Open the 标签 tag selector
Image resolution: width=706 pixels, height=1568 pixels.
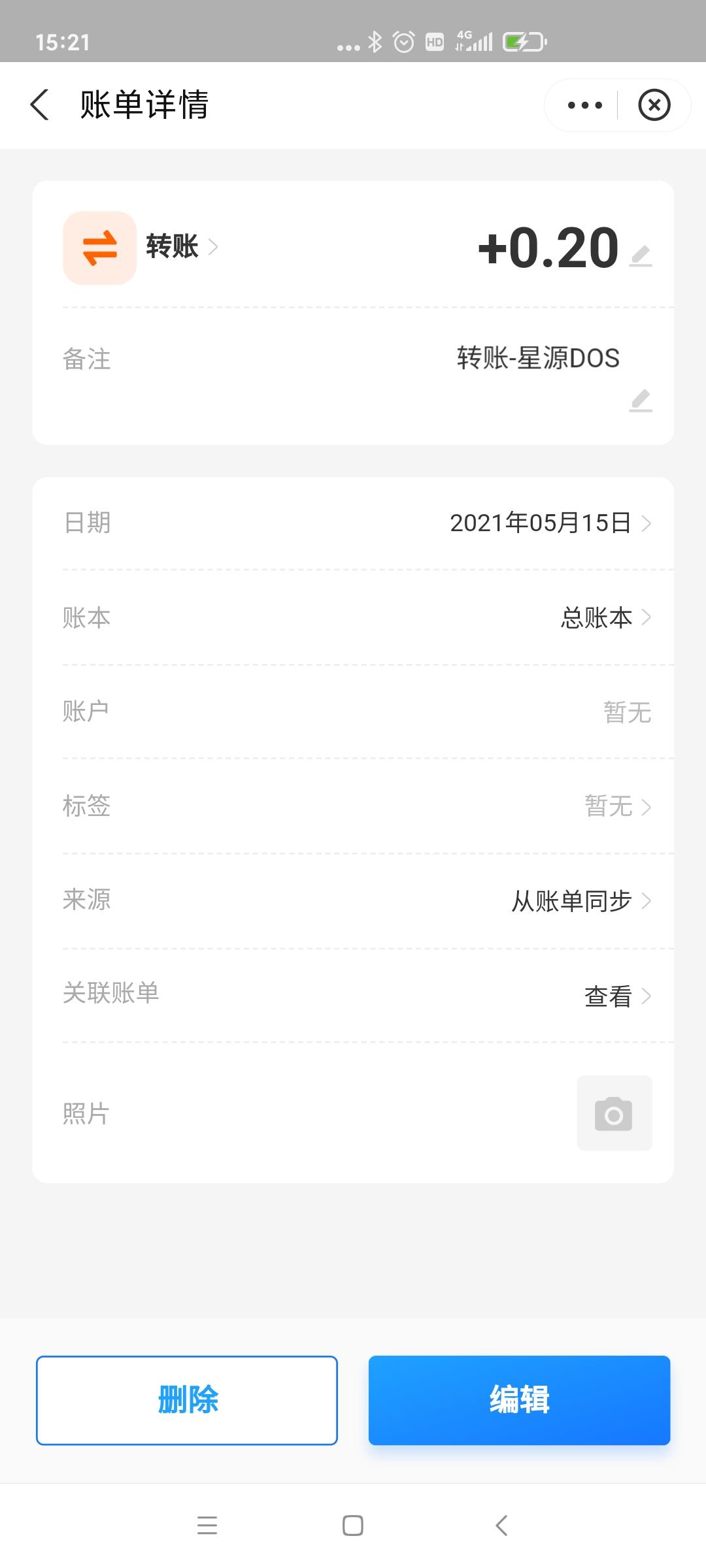pyautogui.click(x=647, y=807)
